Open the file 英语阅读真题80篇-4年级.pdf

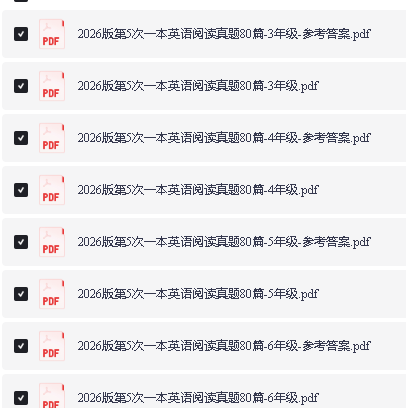tap(198, 190)
